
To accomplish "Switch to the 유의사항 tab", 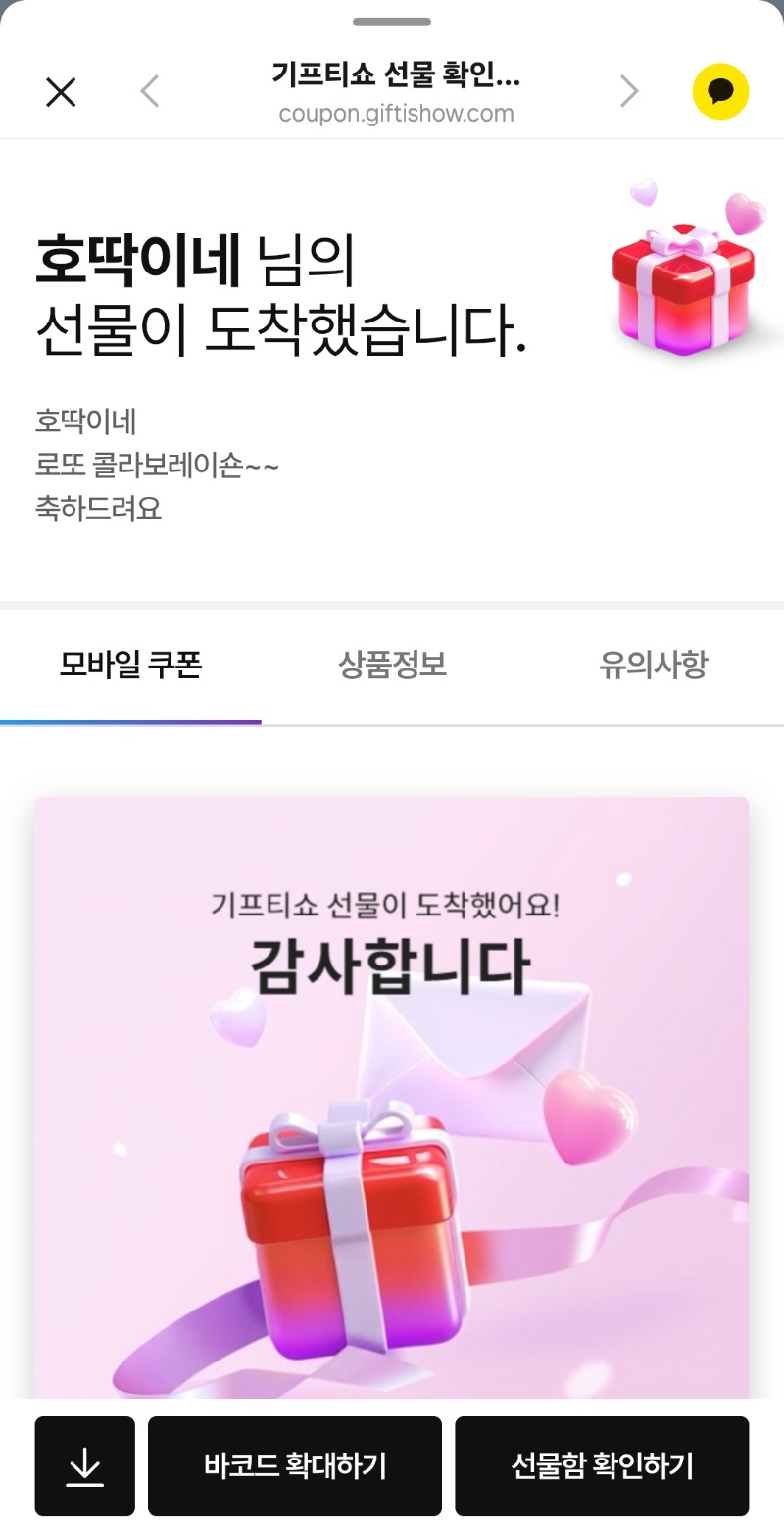I will coord(653,666).
